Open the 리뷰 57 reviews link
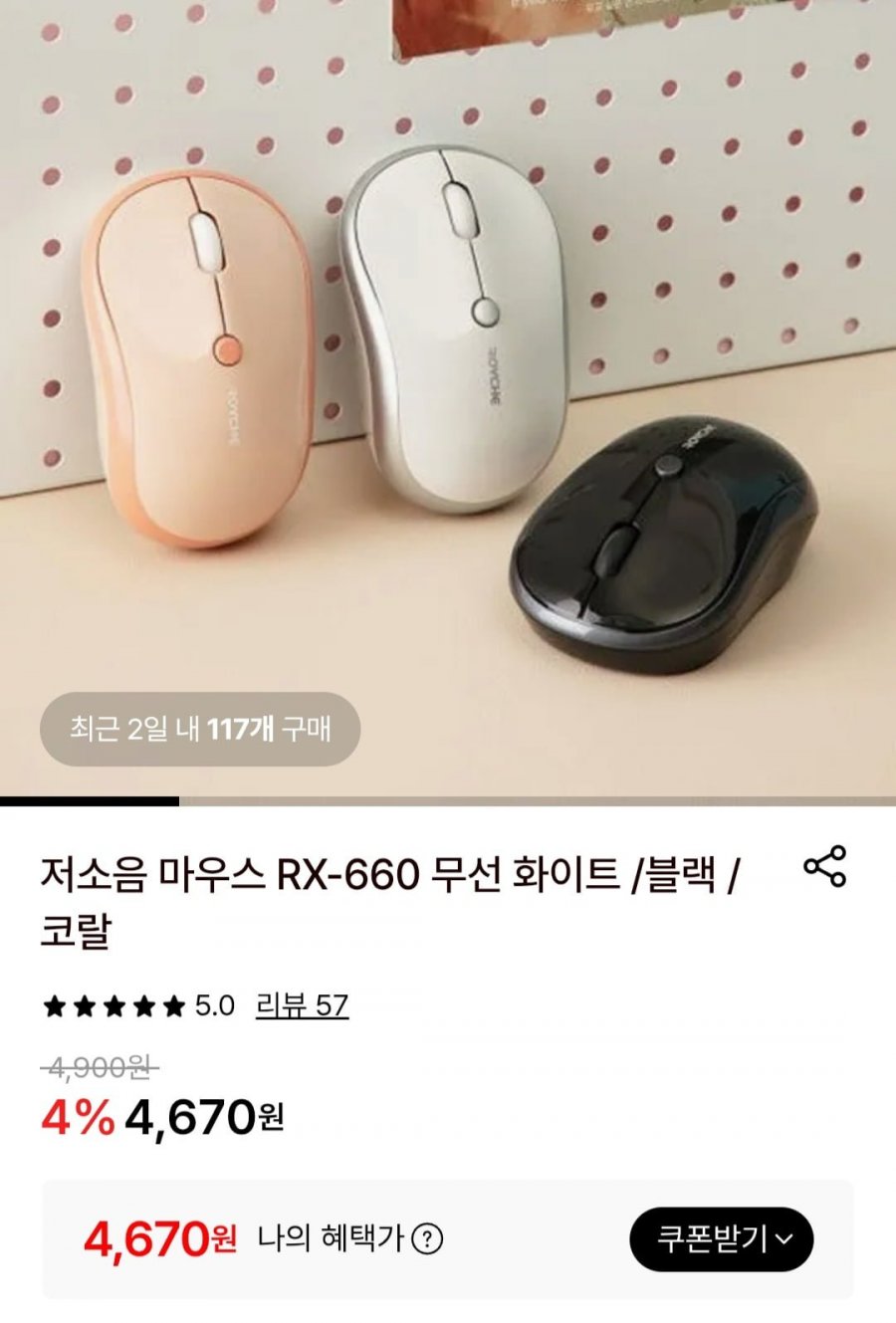896x1323 pixels. (x=302, y=1005)
